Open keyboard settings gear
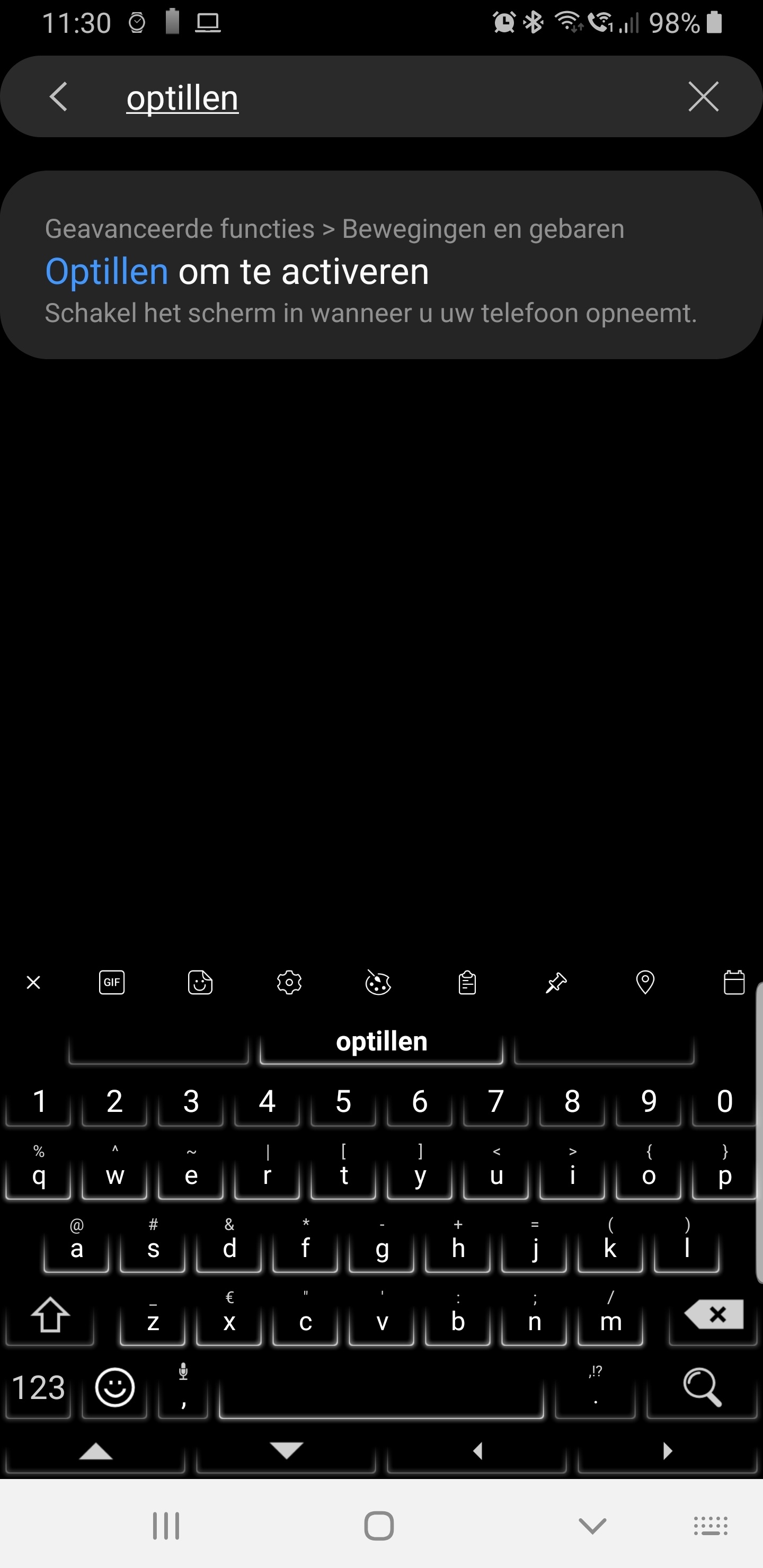The image size is (763, 1568). [289, 983]
